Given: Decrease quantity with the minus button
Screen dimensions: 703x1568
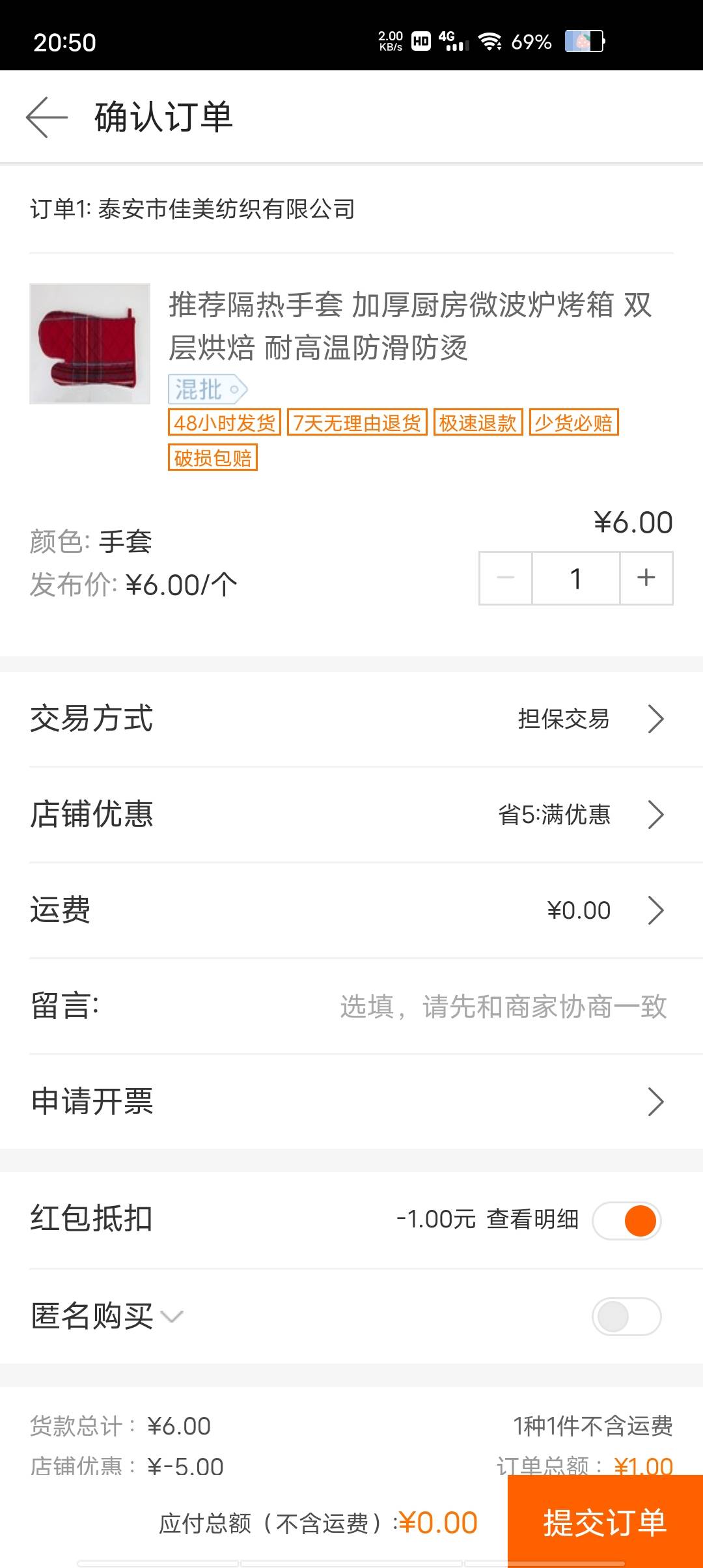Looking at the screenshot, I should pyautogui.click(x=506, y=578).
